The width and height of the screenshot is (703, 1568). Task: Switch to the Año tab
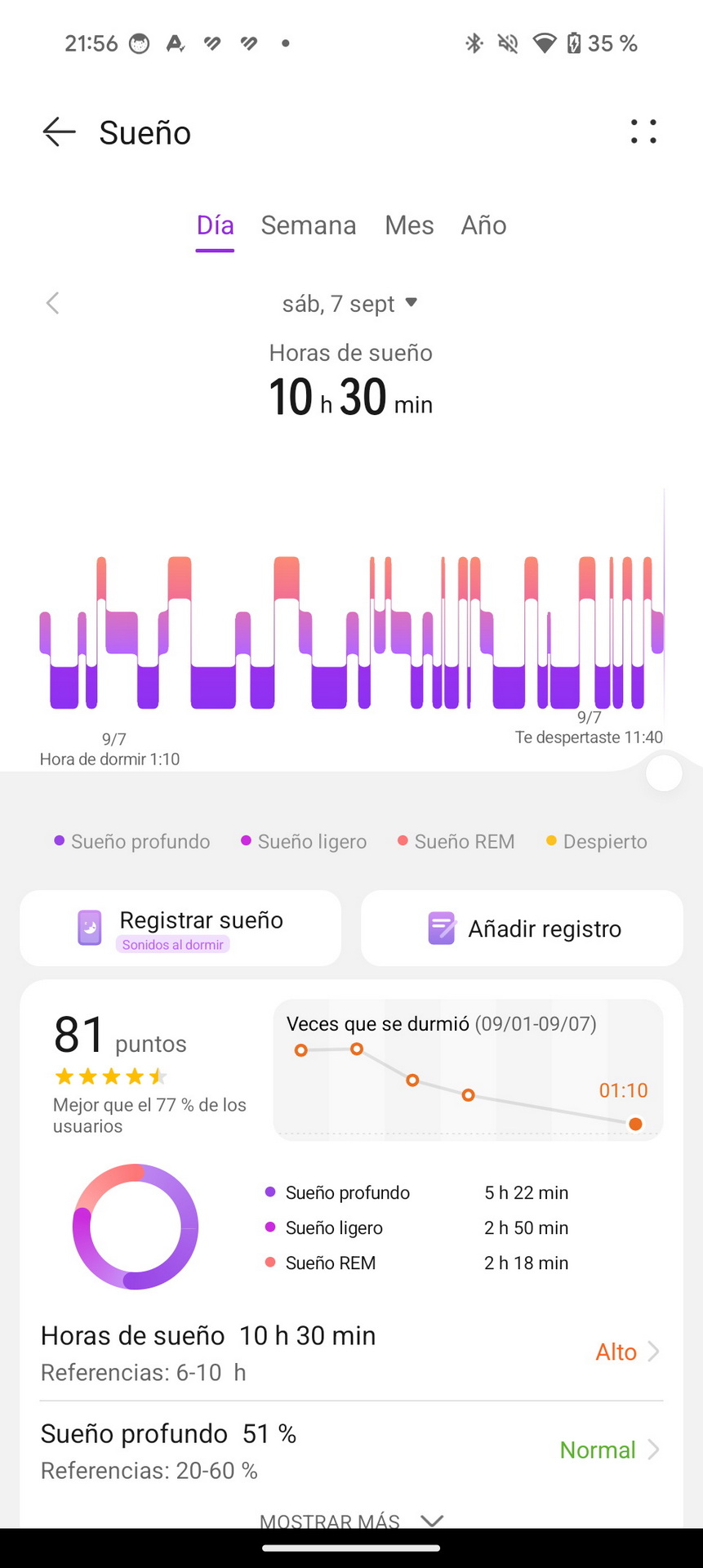pos(483,225)
